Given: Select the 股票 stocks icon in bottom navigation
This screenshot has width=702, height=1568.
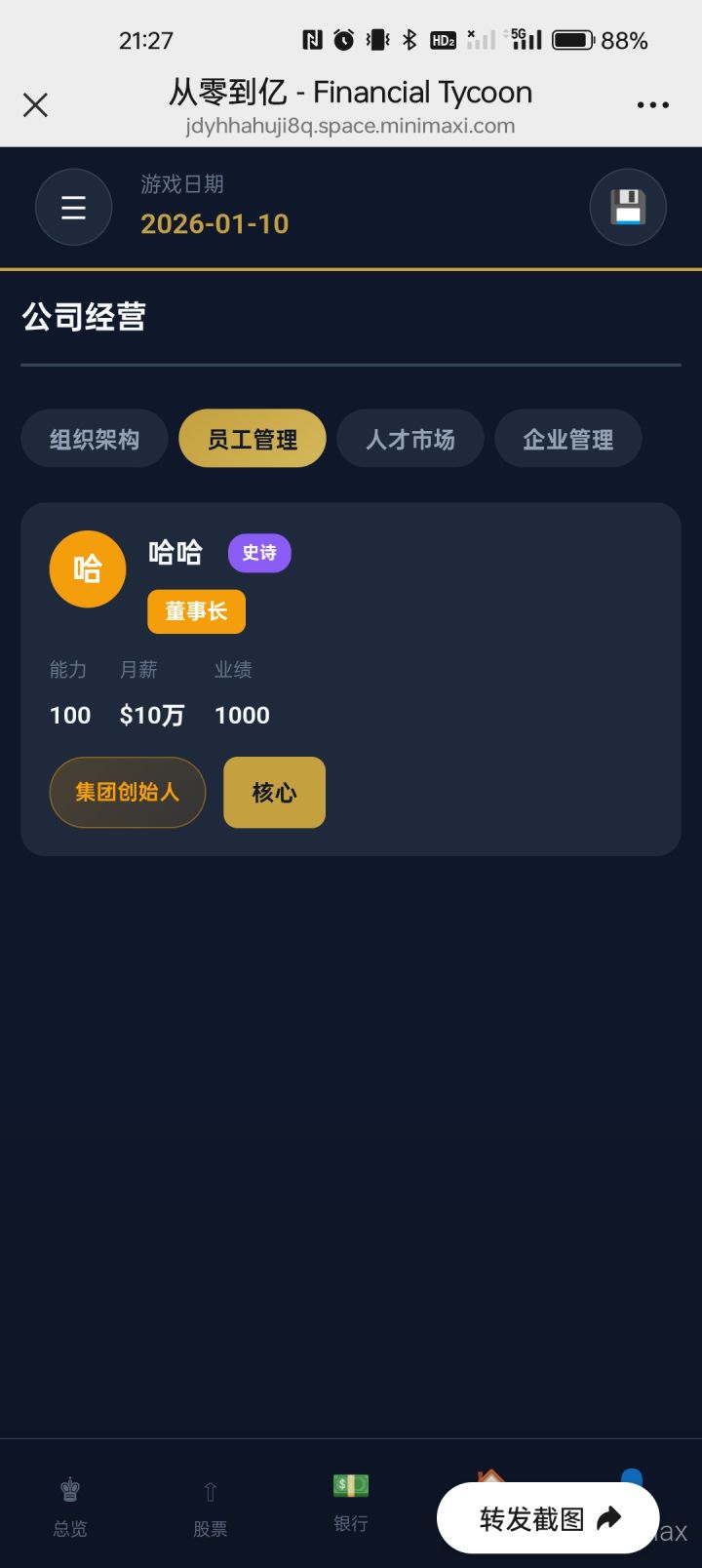Looking at the screenshot, I should (x=210, y=1507).
